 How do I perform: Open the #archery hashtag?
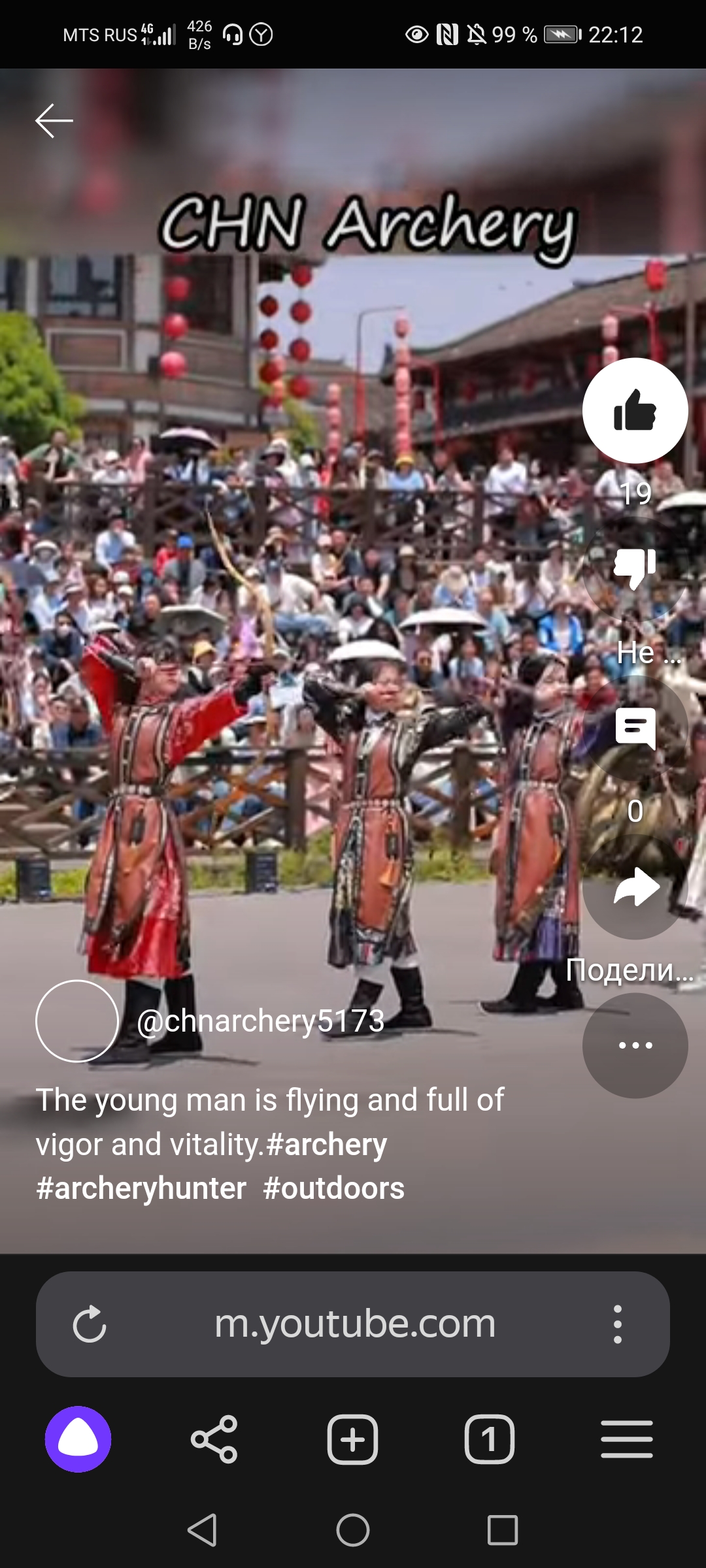pos(326,1145)
